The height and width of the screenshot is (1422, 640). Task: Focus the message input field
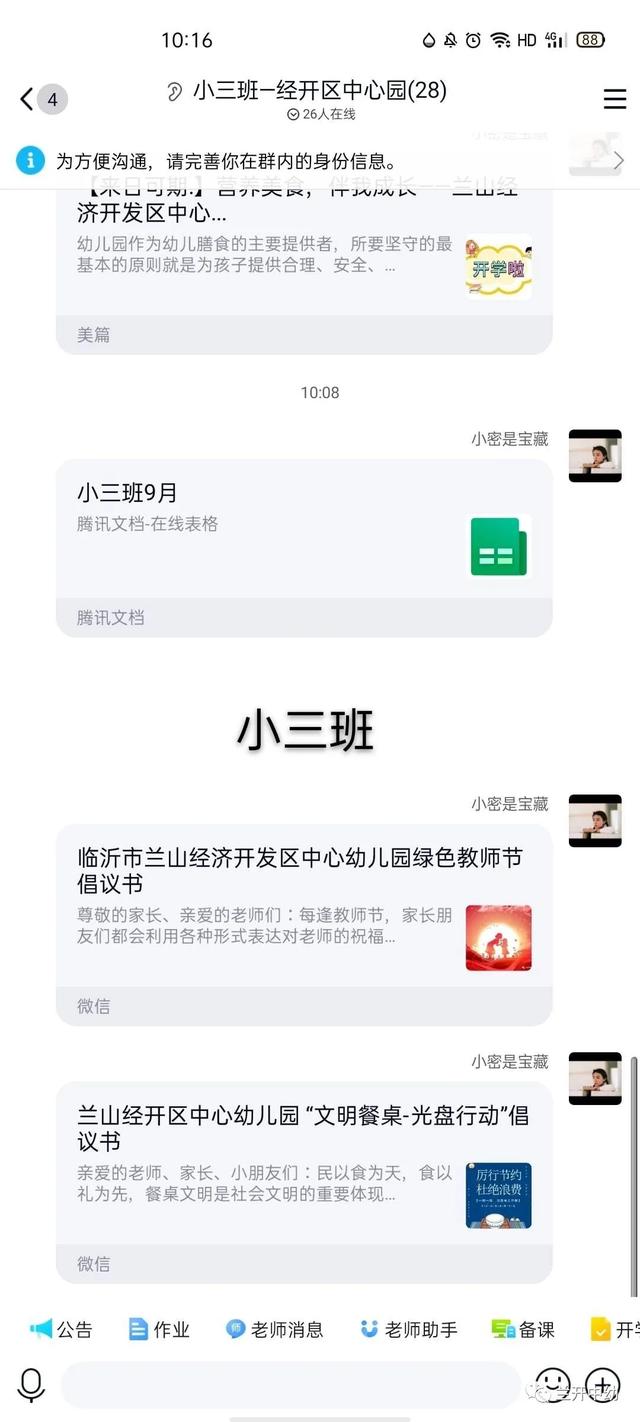point(290,1385)
